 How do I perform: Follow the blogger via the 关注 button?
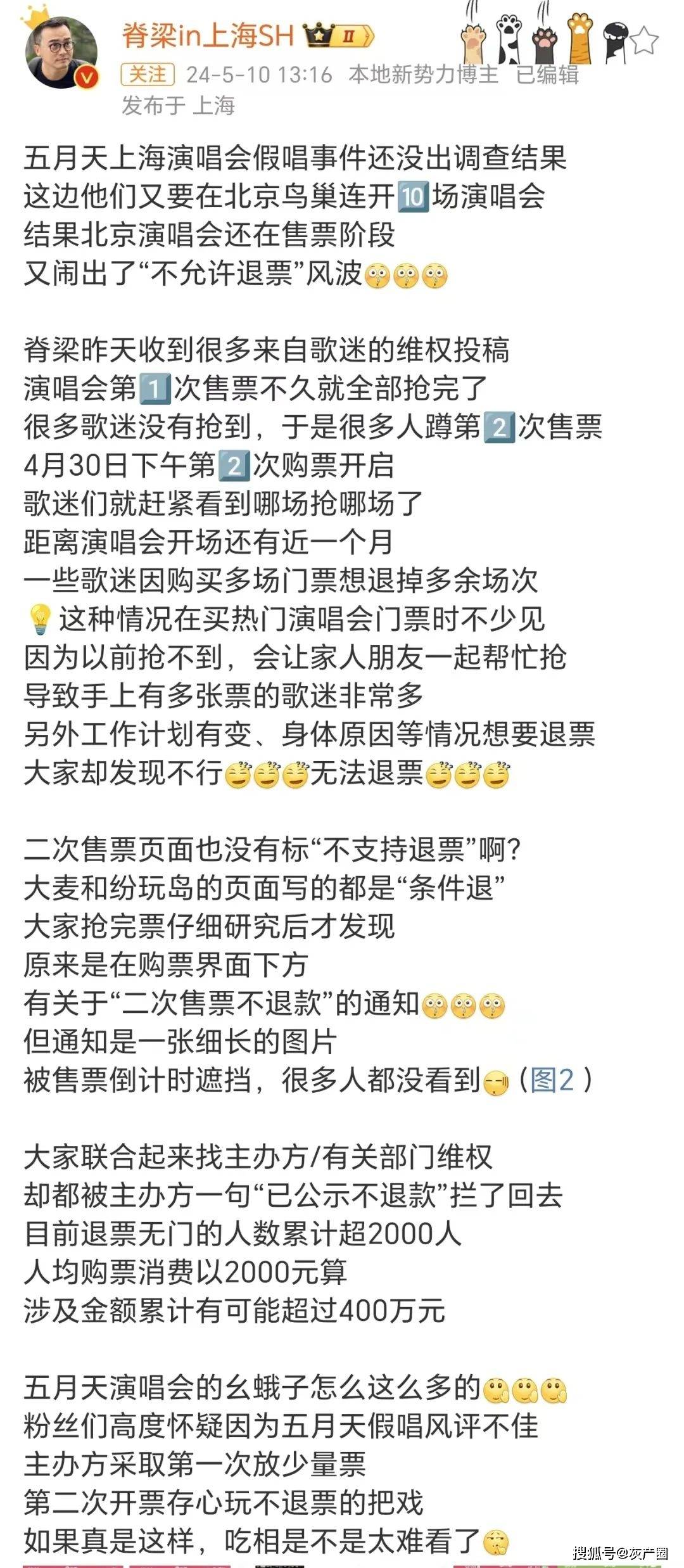(147, 75)
